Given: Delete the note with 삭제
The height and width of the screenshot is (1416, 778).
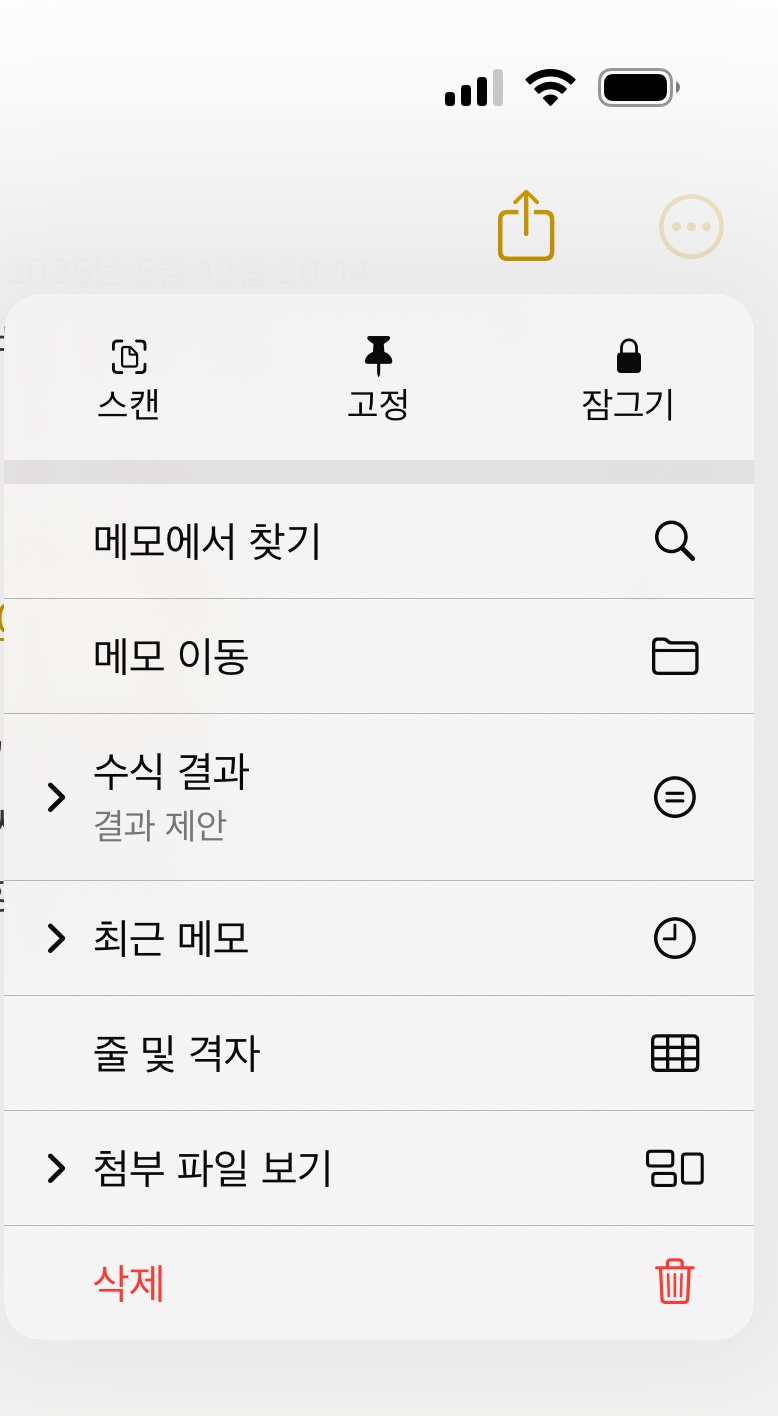Looking at the screenshot, I should [378, 1282].
